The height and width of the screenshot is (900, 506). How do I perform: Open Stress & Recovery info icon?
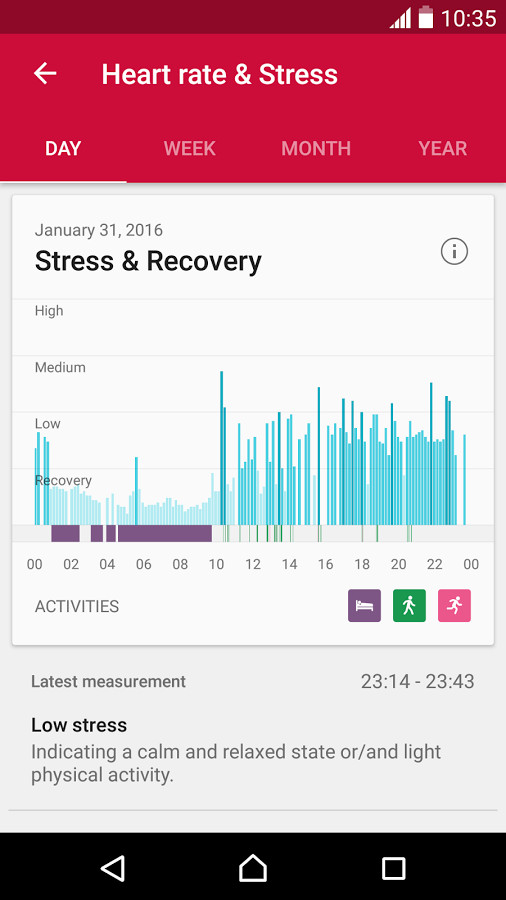click(454, 251)
